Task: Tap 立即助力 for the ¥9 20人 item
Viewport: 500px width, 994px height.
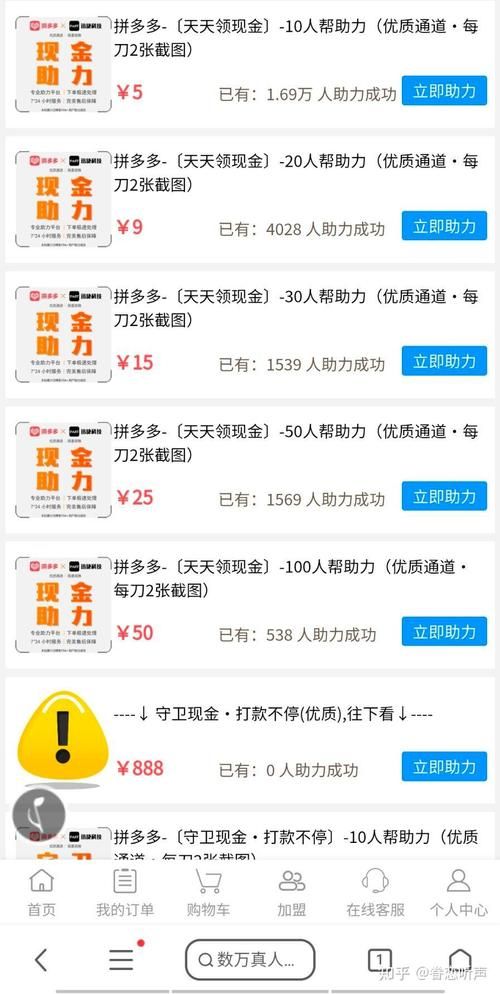Action: [444, 226]
